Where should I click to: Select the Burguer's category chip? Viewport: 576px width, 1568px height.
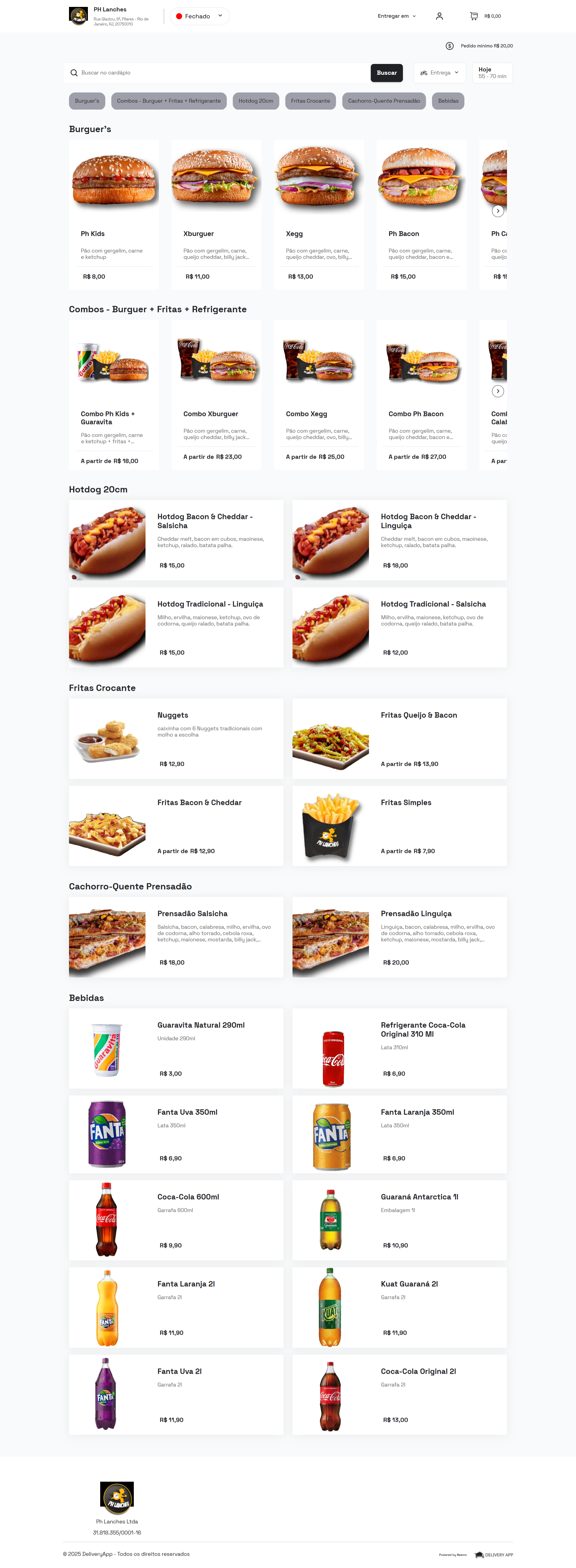click(x=87, y=101)
